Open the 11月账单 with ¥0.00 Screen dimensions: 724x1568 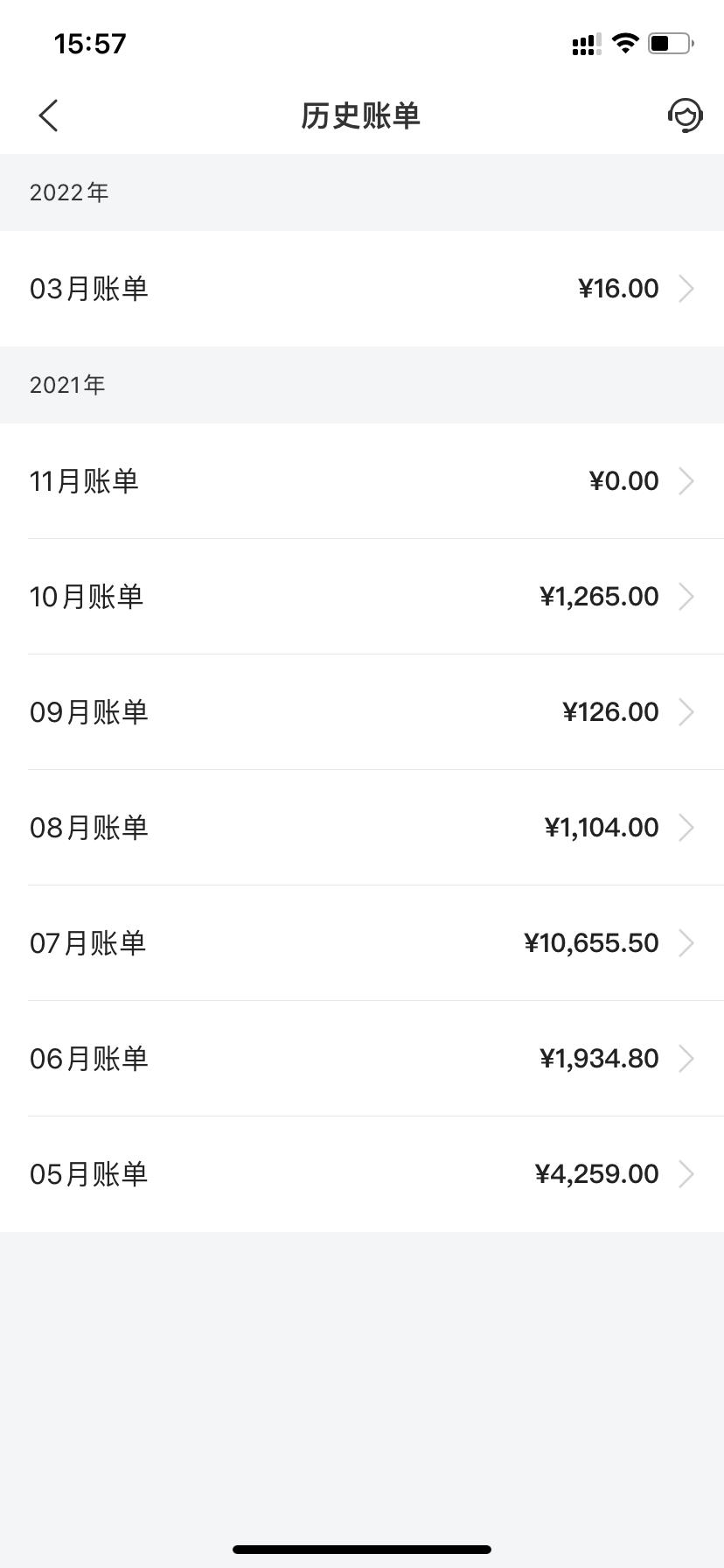pos(362,481)
